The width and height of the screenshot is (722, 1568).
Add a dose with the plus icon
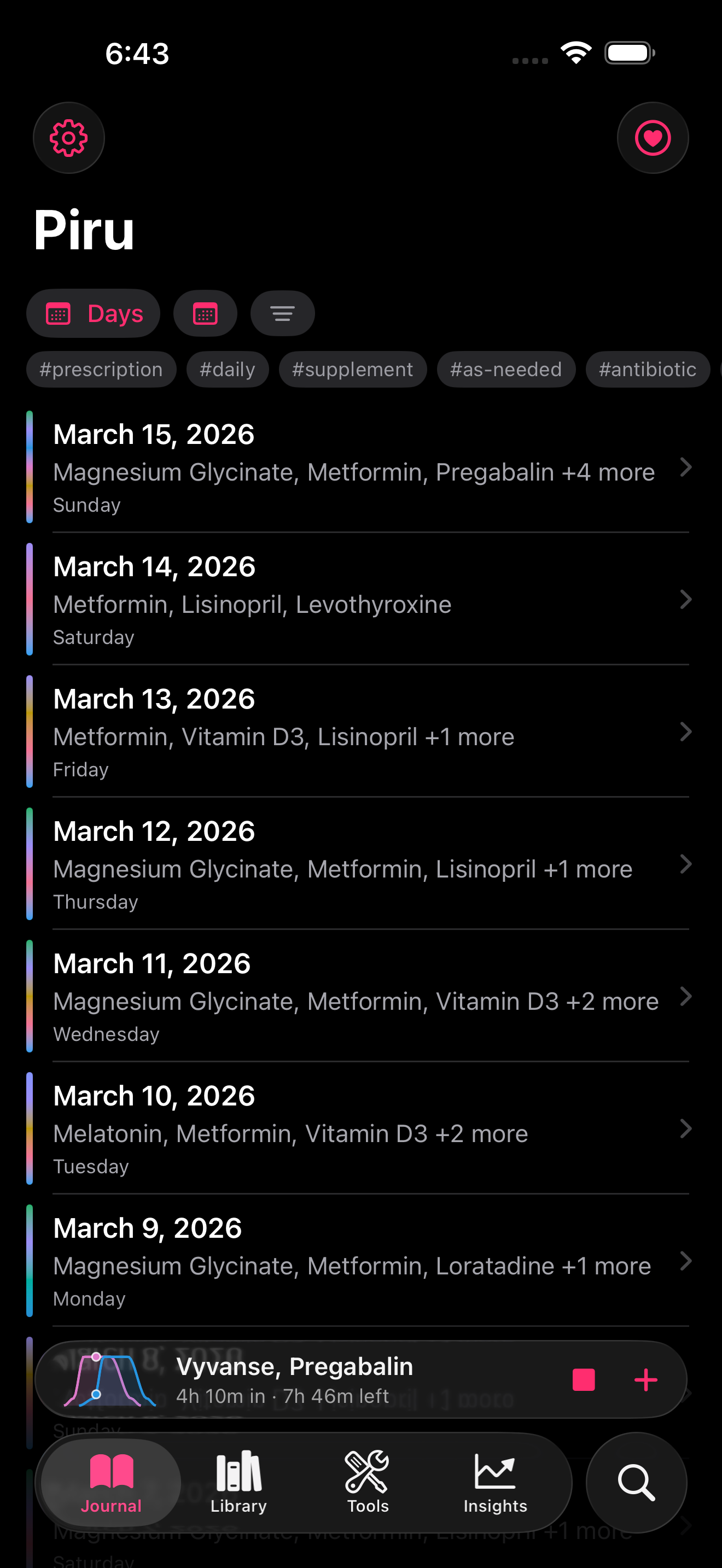[645, 1380]
